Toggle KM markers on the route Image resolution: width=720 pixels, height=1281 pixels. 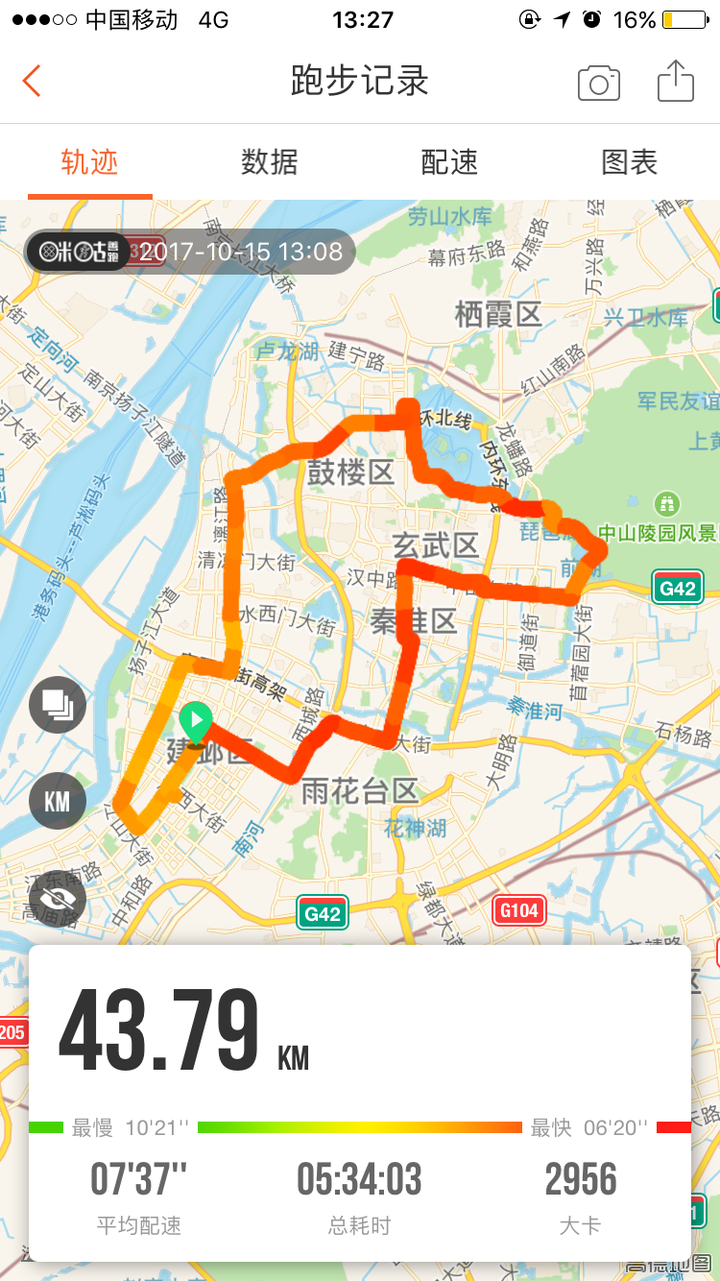click(57, 801)
